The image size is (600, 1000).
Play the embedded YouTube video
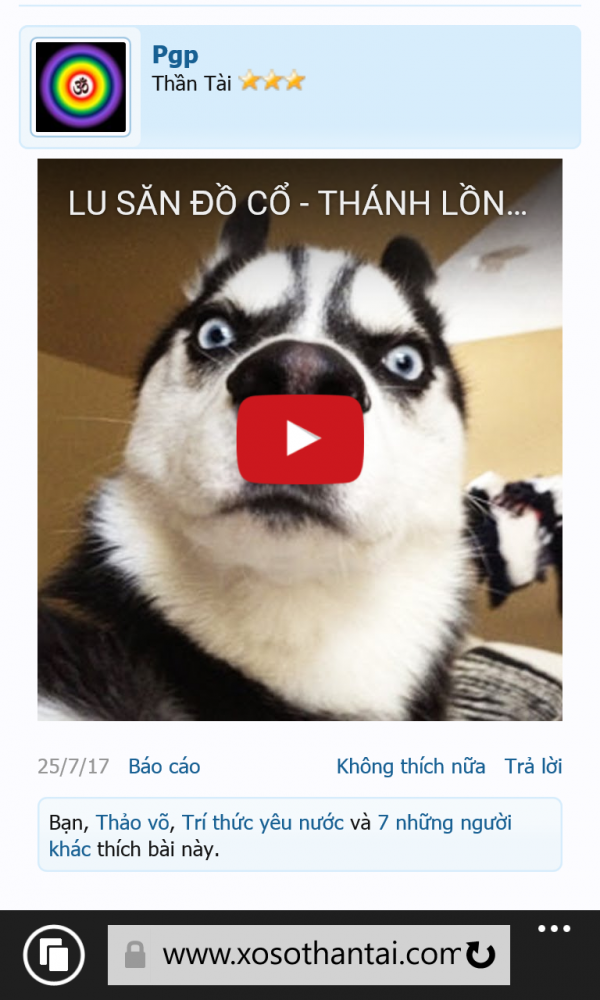[x=300, y=439]
